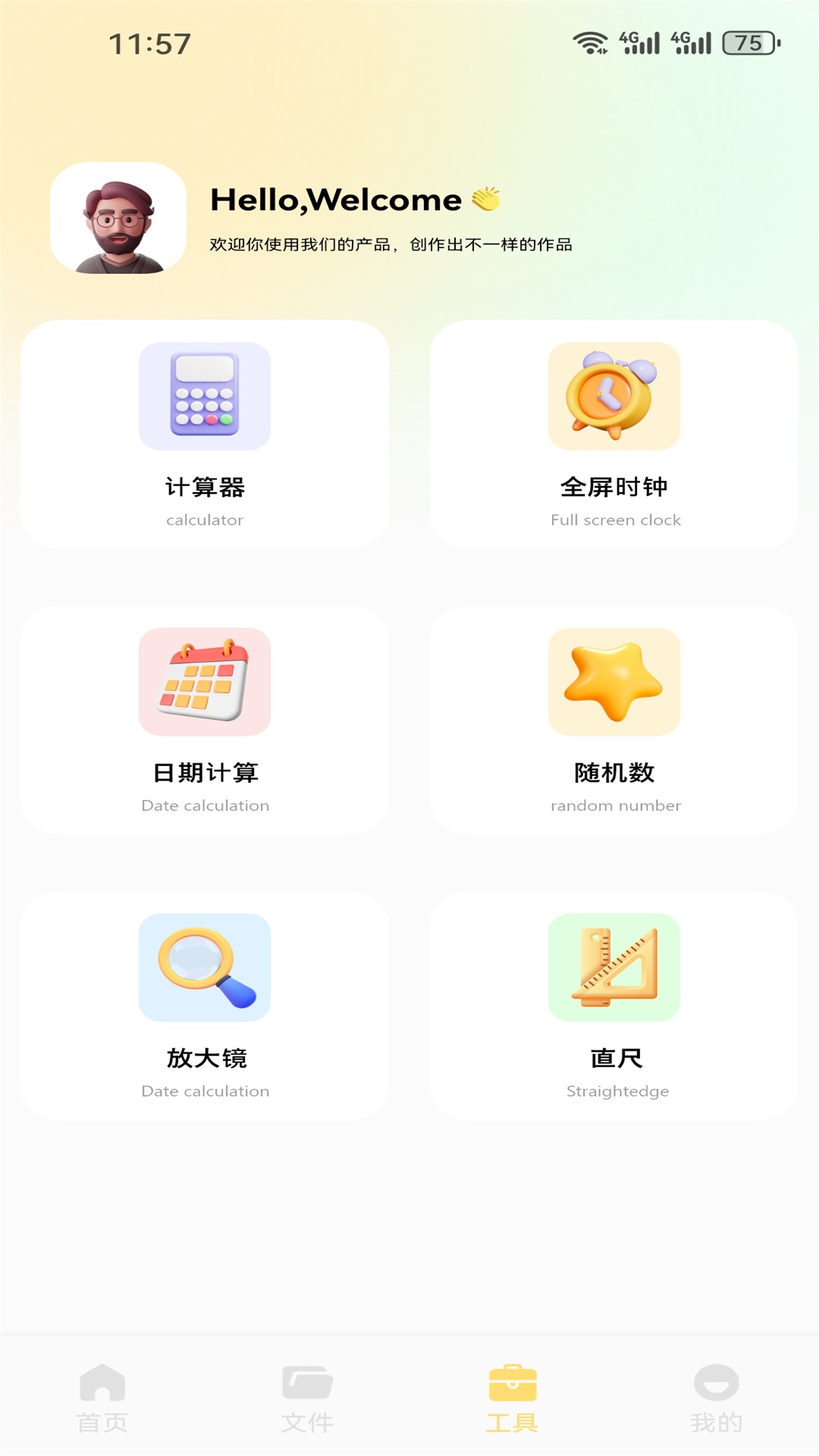This screenshot has height=1456, width=819.
Task: Tap the random number star icon
Action: pyautogui.click(x=614, y=682)
